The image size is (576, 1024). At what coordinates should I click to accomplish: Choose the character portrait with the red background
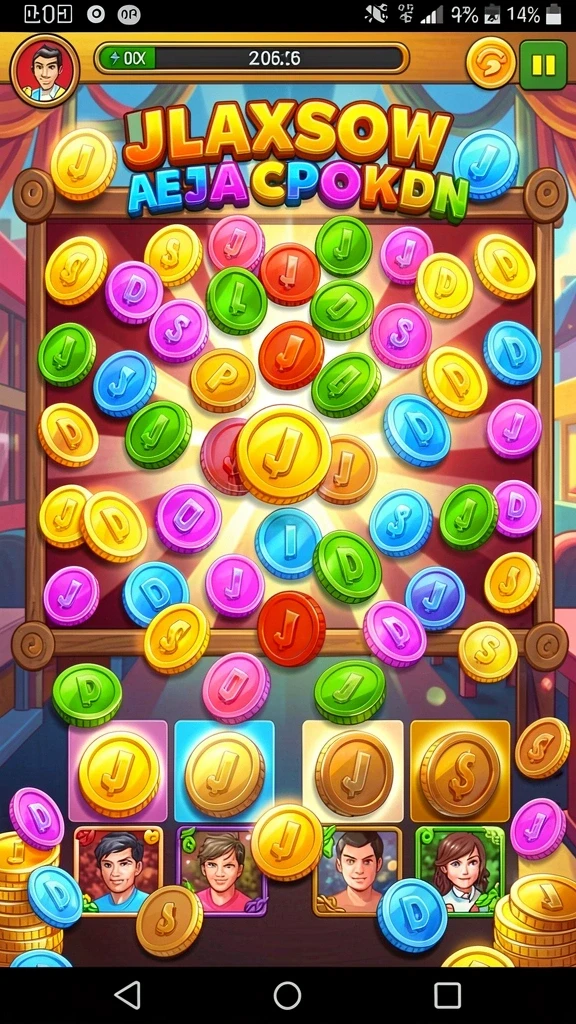[x=118, y=870]
